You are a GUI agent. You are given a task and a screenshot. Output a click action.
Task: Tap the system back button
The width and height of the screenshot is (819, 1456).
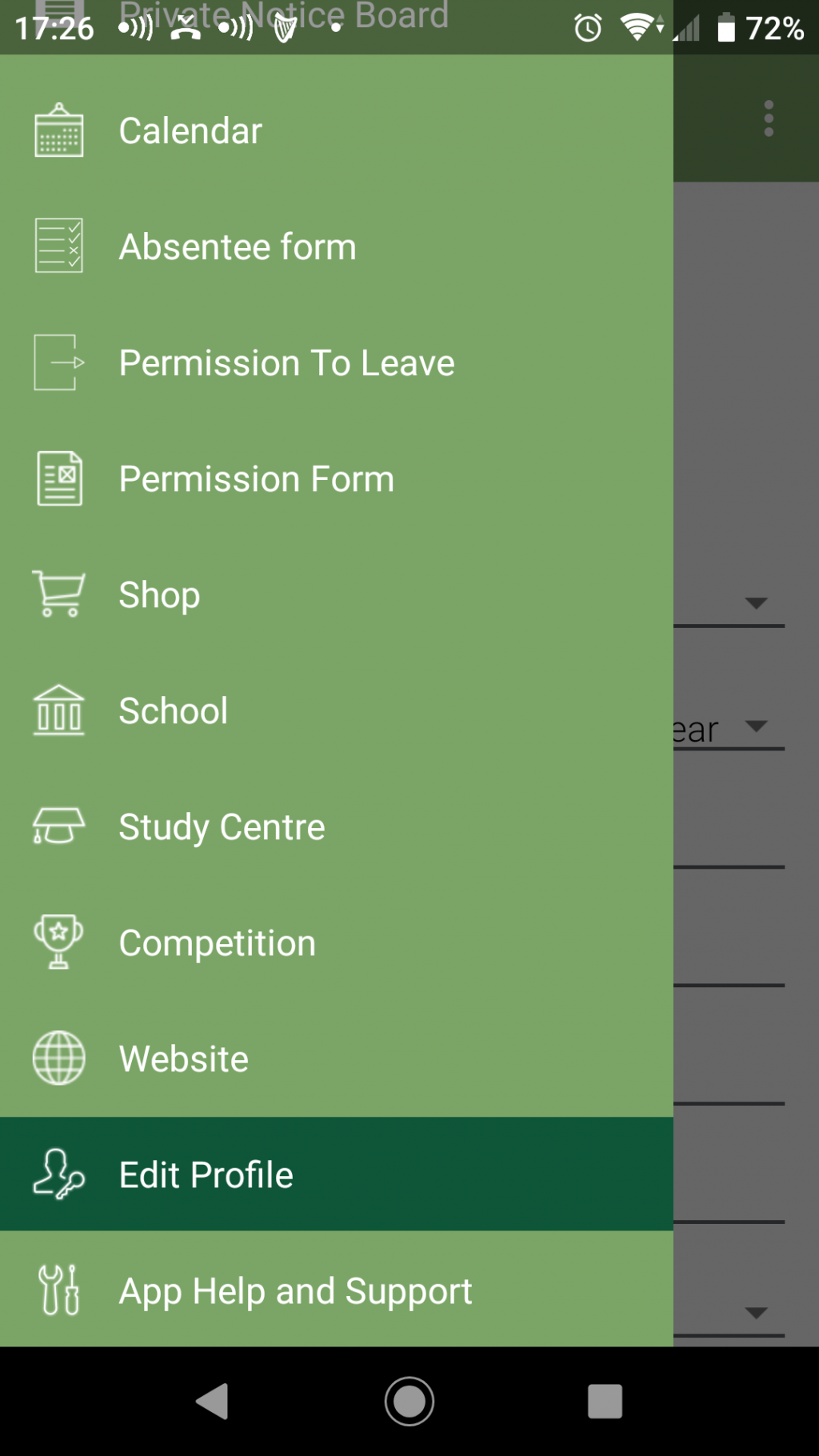tap(213, 1401)
